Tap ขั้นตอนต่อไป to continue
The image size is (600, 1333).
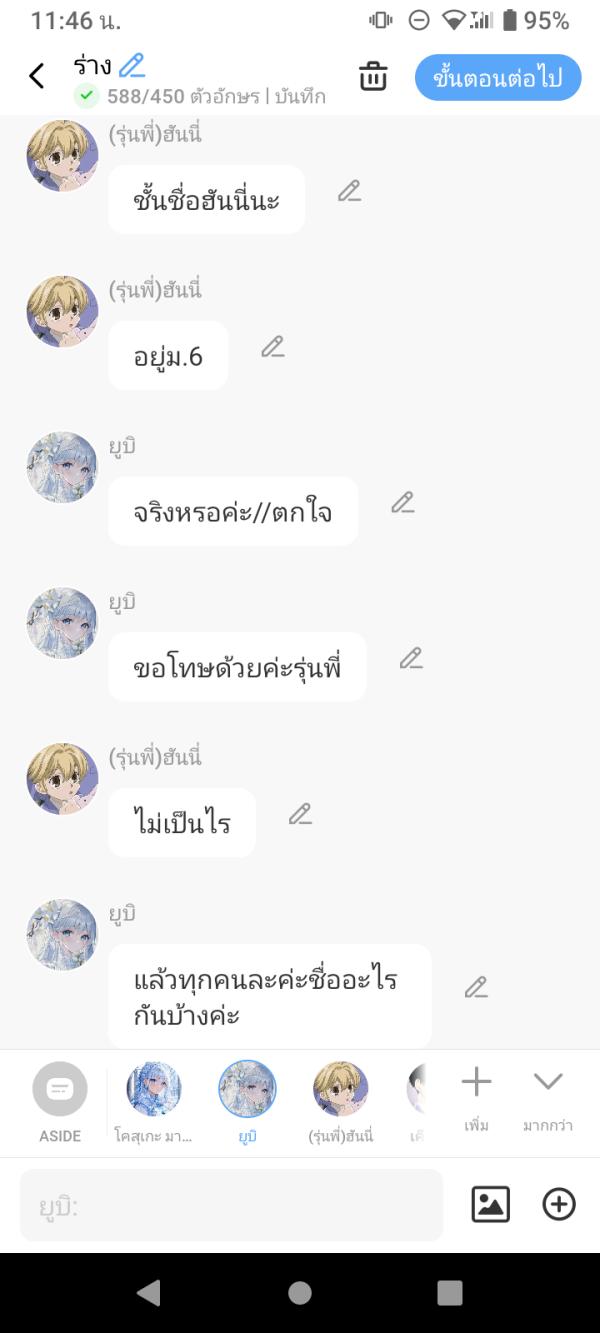[498, 77]
